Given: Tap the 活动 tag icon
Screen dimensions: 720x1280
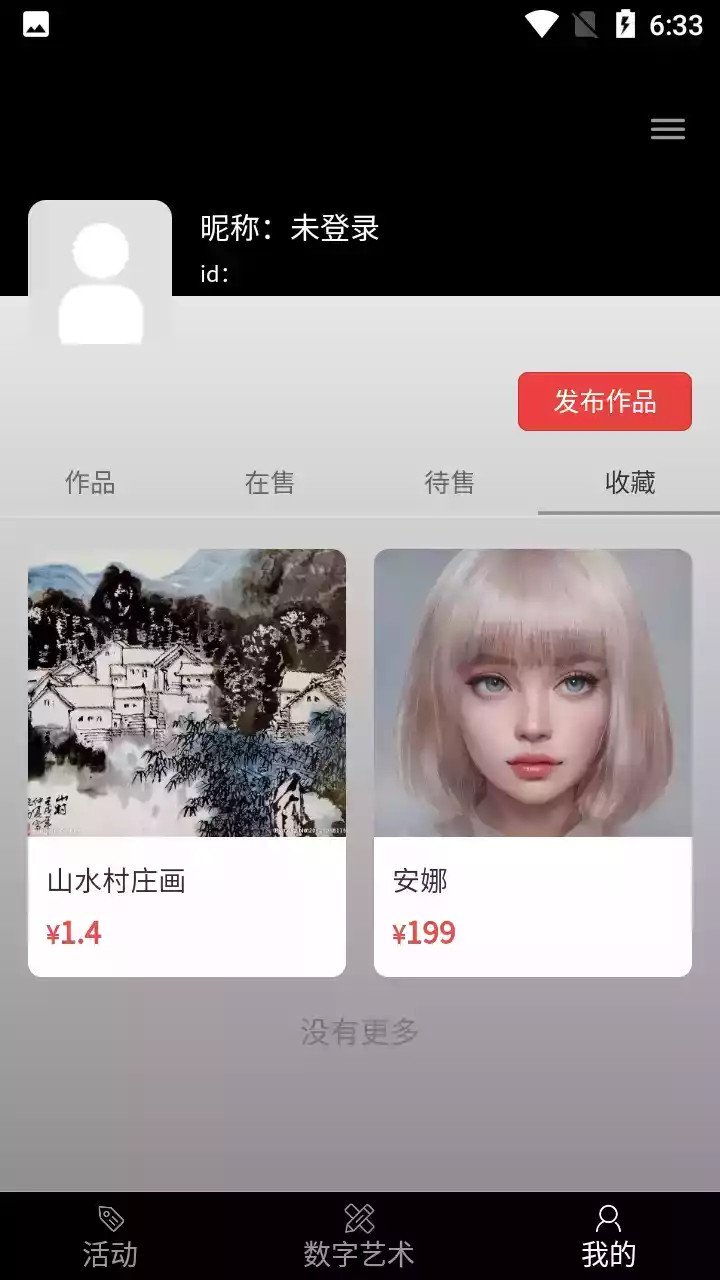Looking at the screenshot, I should pyautogui.click(x=108, y=1218).
